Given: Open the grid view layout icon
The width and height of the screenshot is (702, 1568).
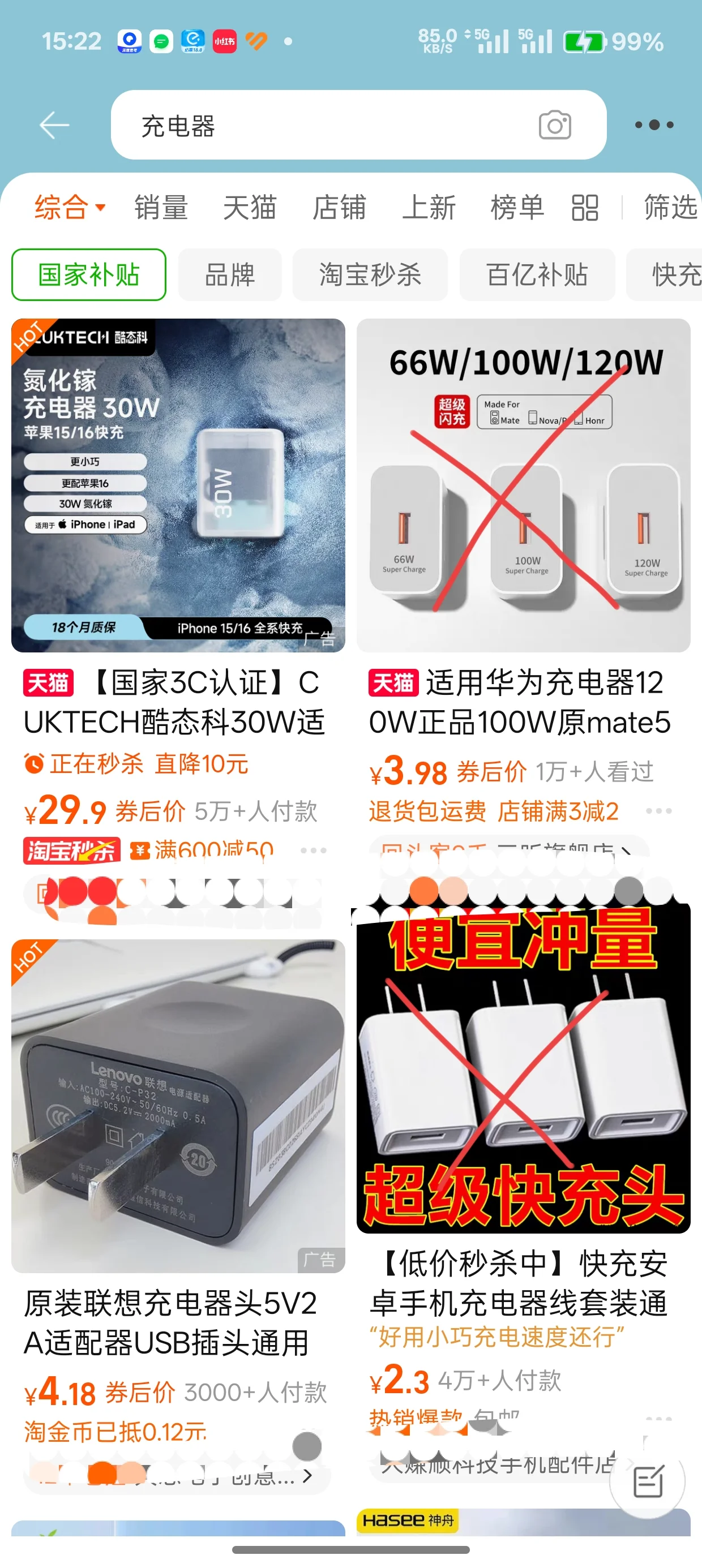Looking at the screenshot, I should click(x=587, y=207).
